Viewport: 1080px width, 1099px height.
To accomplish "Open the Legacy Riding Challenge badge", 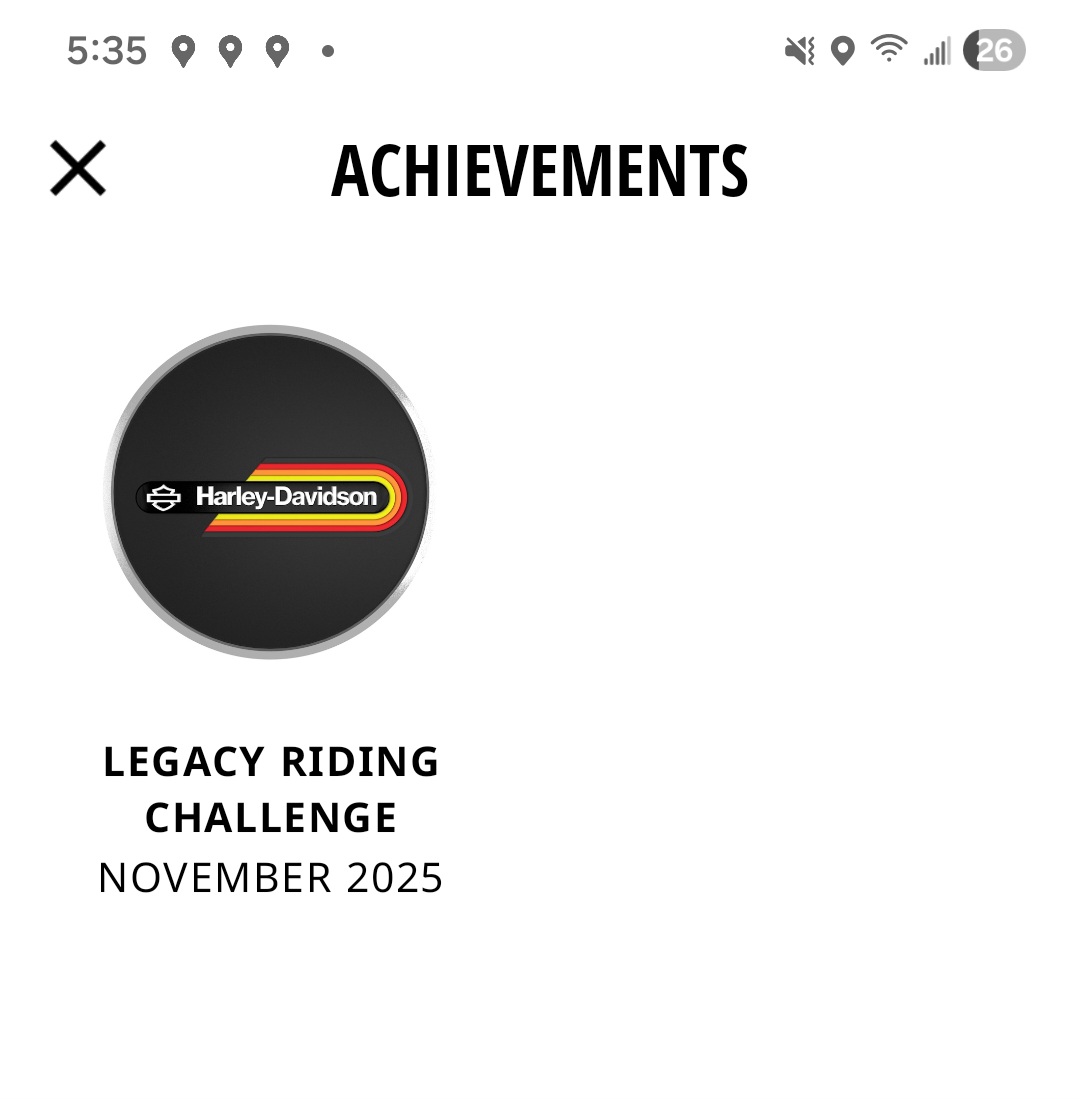I will pos(269,492).
